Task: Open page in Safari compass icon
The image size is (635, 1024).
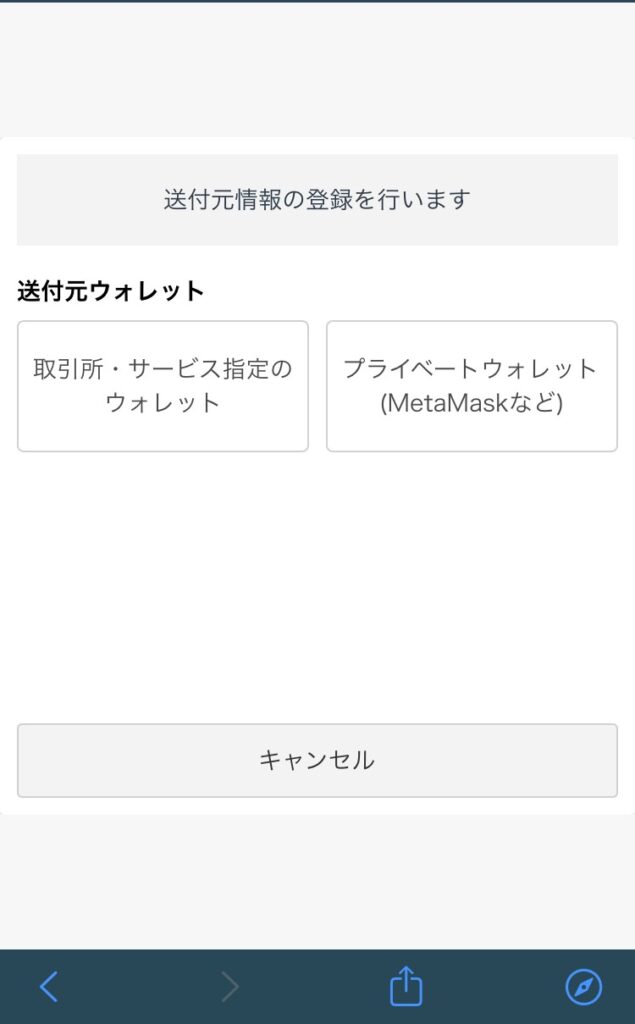Action: (583, 987)
